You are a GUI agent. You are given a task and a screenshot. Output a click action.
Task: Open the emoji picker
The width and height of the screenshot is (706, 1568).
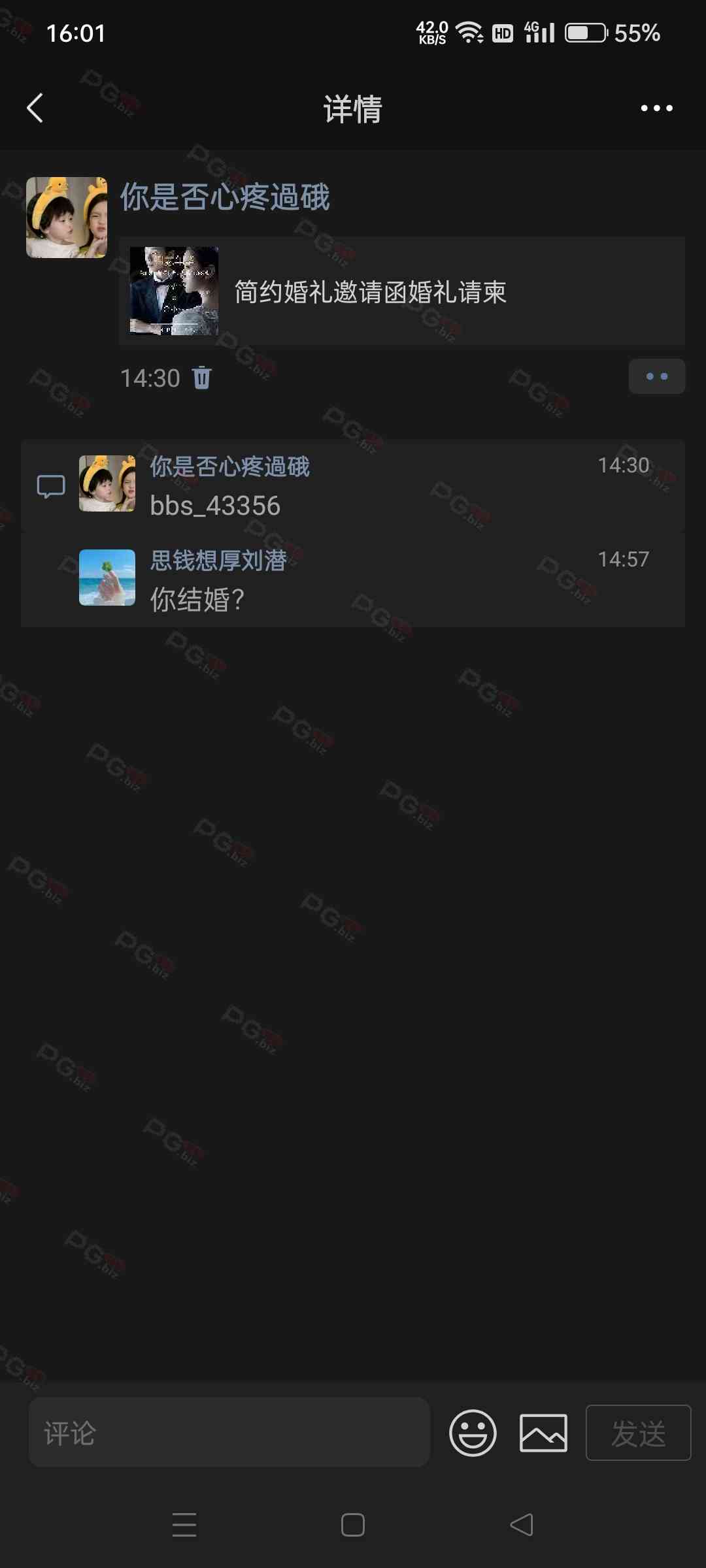coord(473,1433)
